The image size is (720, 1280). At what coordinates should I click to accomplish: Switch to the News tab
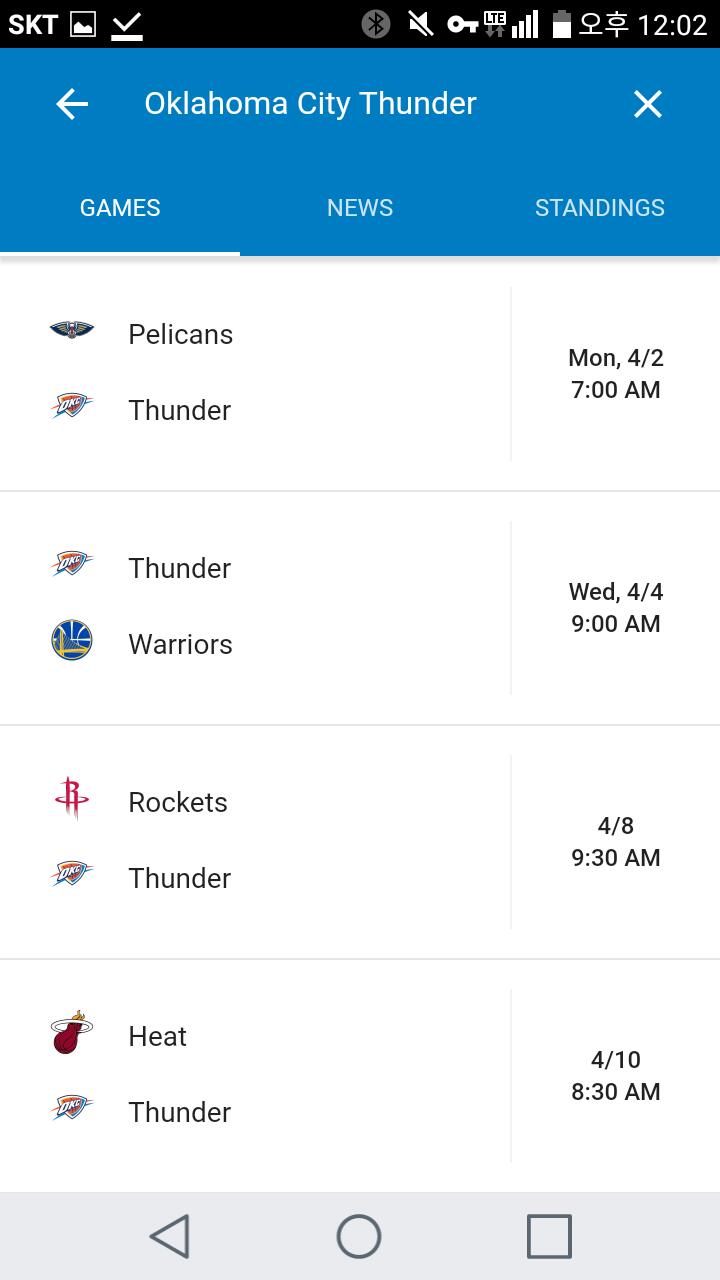[360, 208]
